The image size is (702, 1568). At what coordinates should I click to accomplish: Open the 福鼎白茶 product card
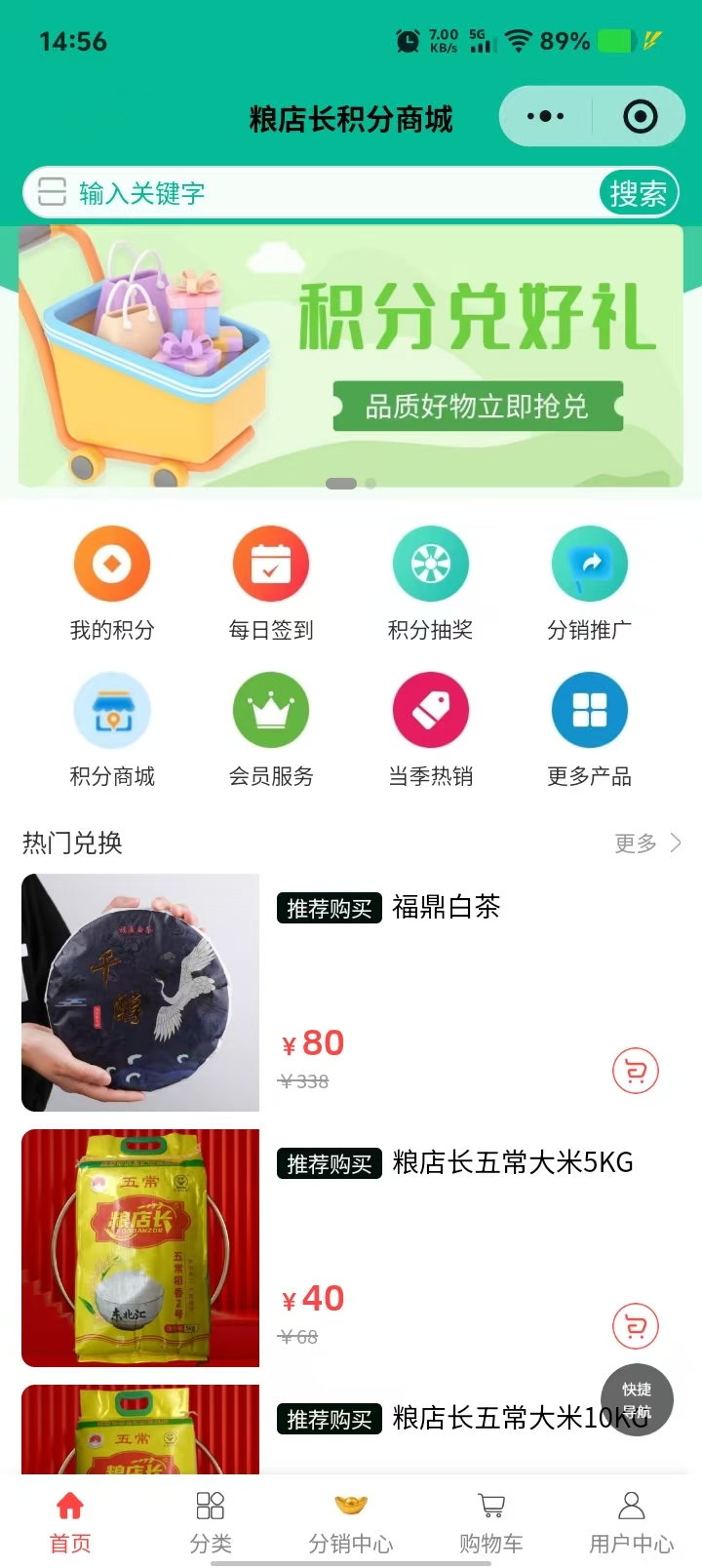[x=140, y=993]
